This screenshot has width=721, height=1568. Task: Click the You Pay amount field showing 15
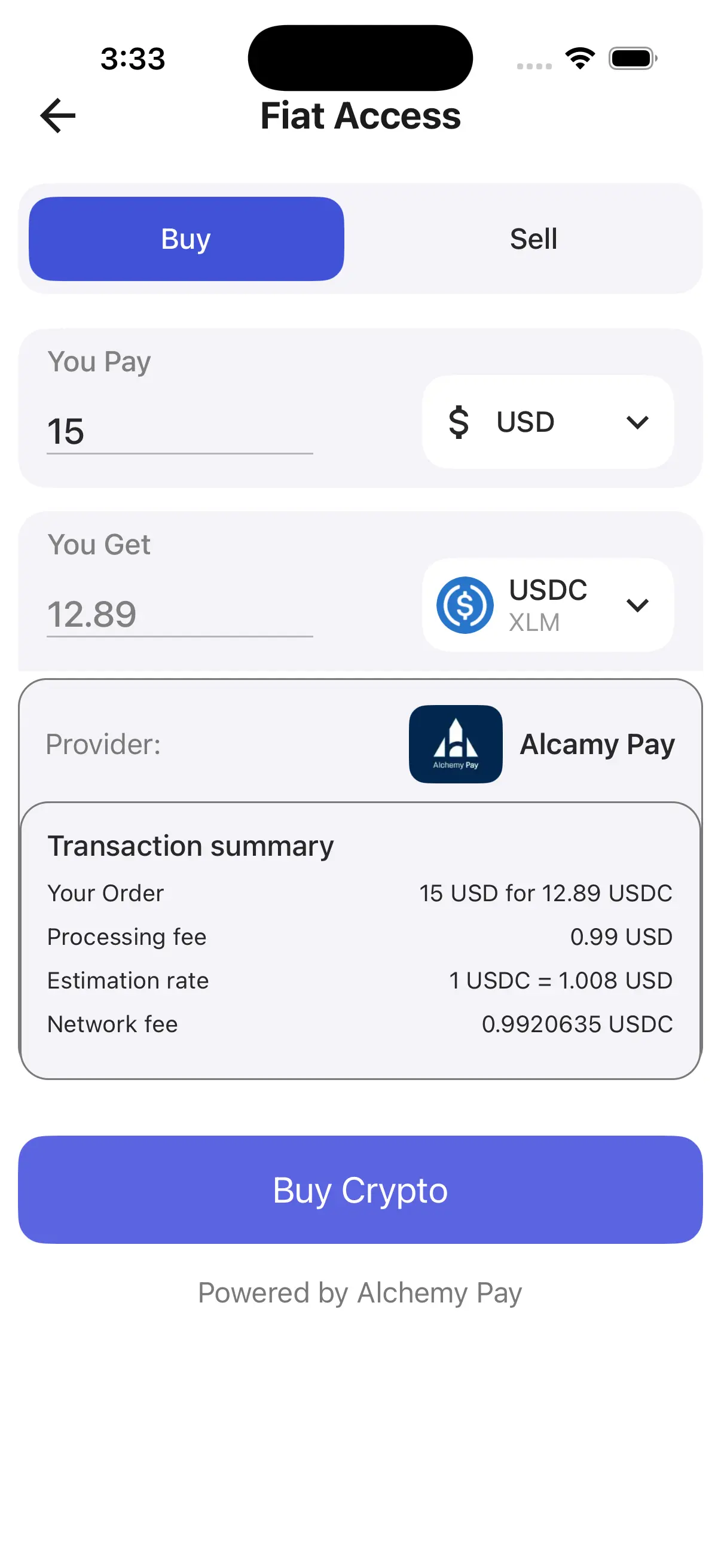(178, 432)
